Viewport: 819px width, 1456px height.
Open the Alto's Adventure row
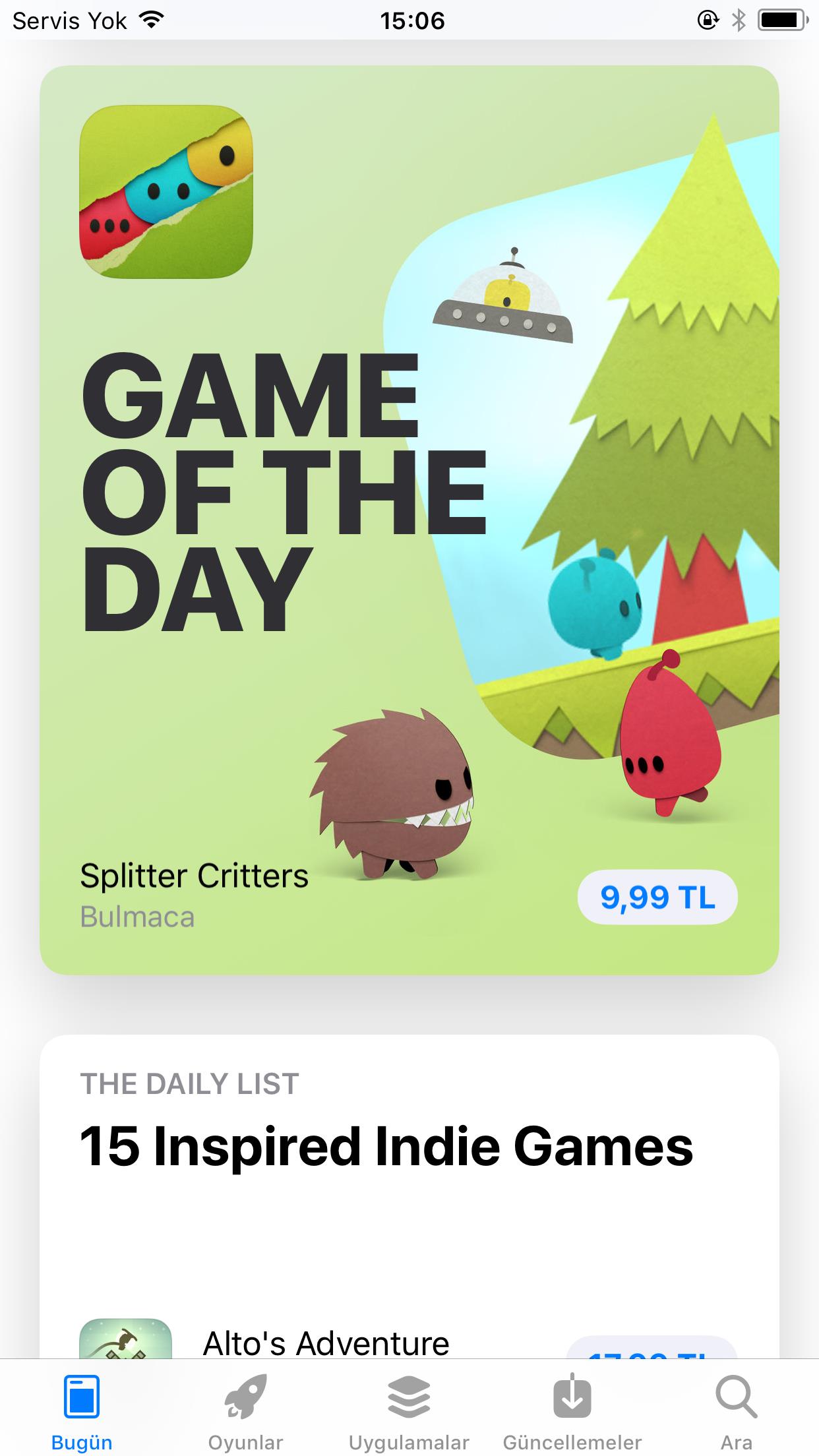[x=326, y=1343]
